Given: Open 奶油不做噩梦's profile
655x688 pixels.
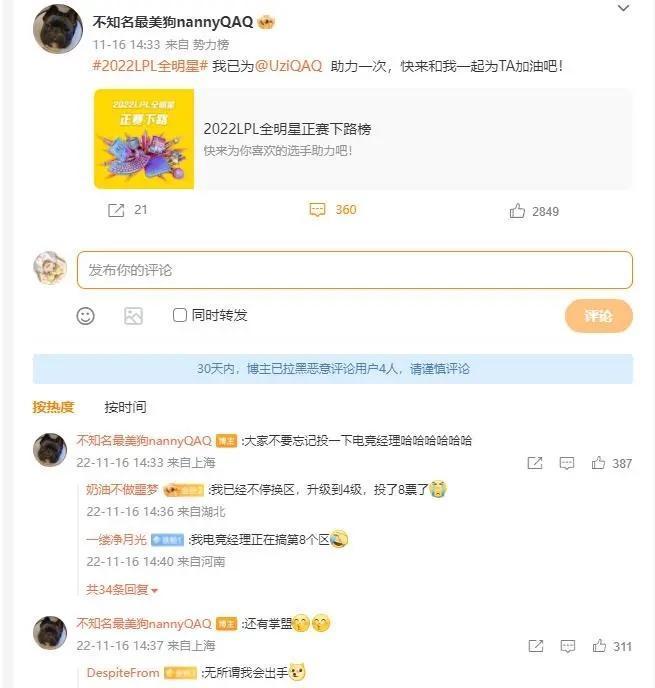Looking at the screenshot, I should 122,490.
